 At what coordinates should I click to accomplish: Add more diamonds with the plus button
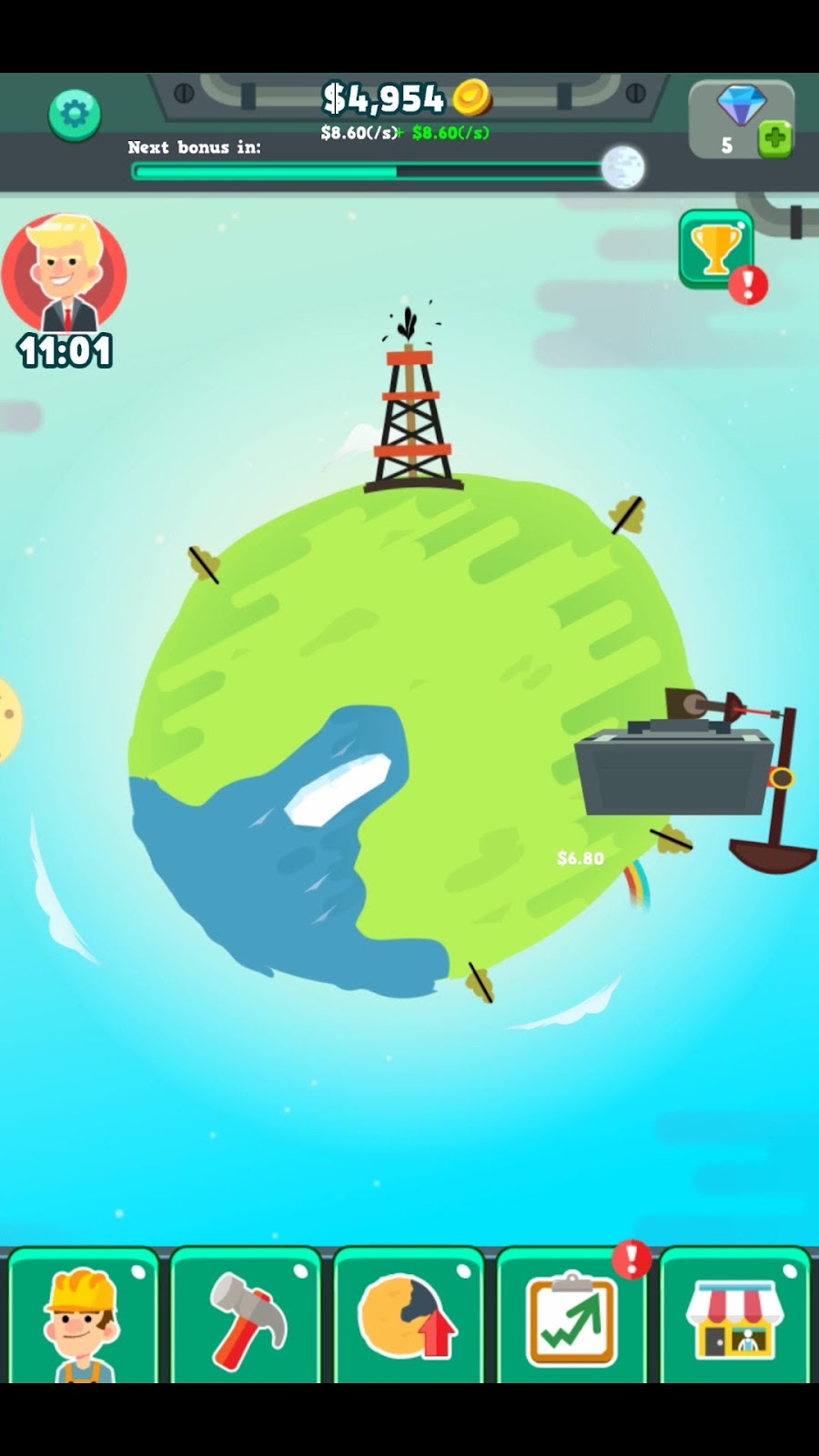pyautogui.click(x=774, y=139)
